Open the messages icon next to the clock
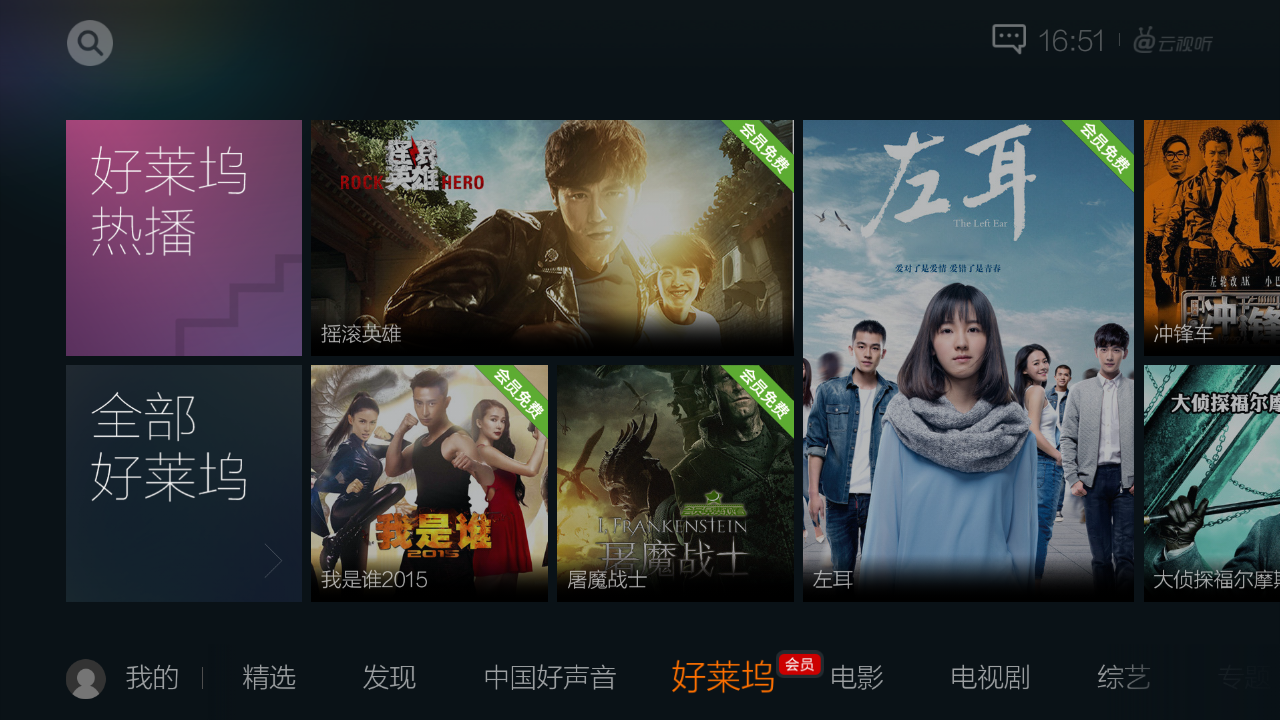The image size is (1280, 720). (1008, 40)
